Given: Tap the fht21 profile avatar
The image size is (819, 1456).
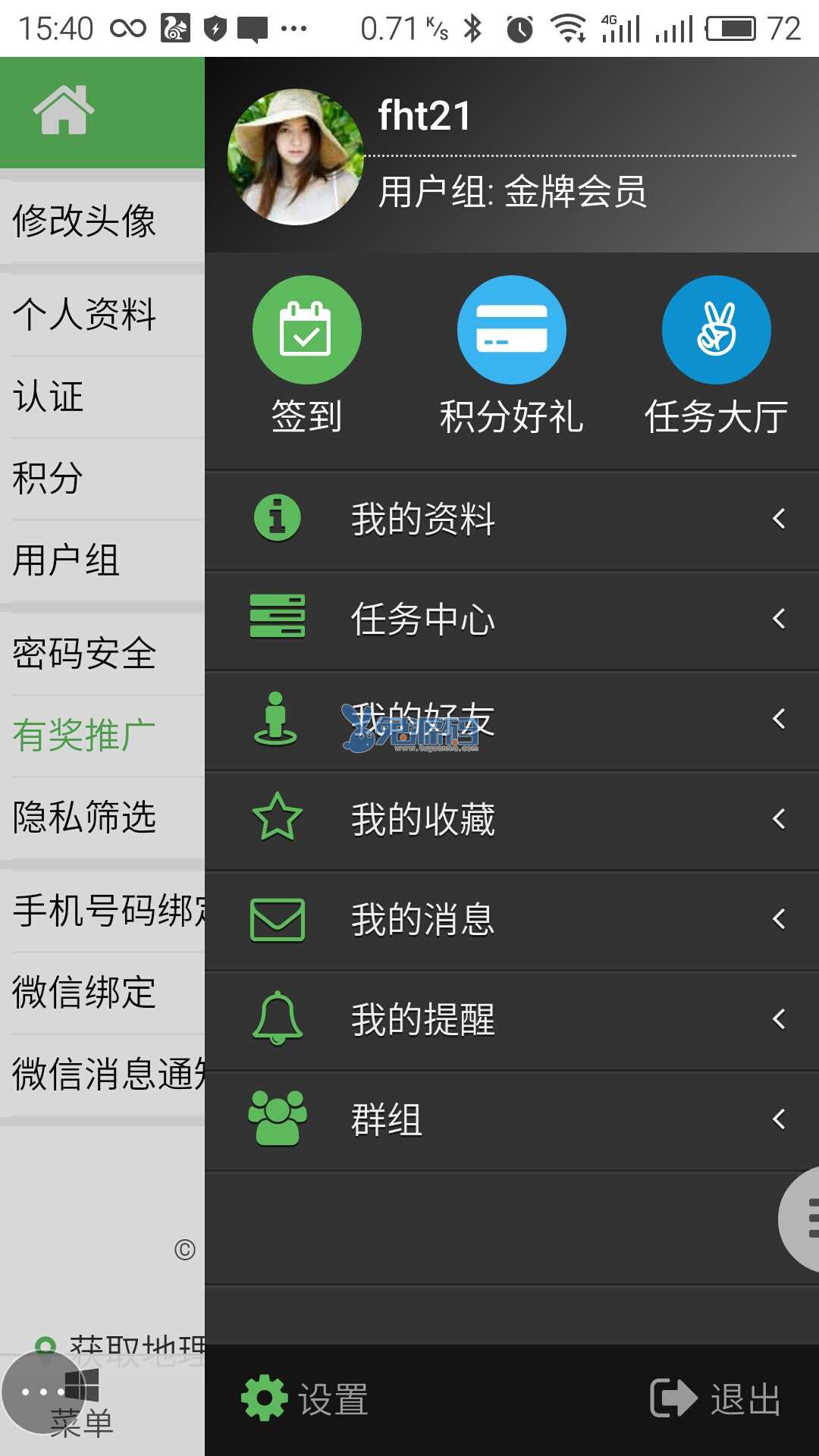Looking at the screenshot, I should point(295,157).
